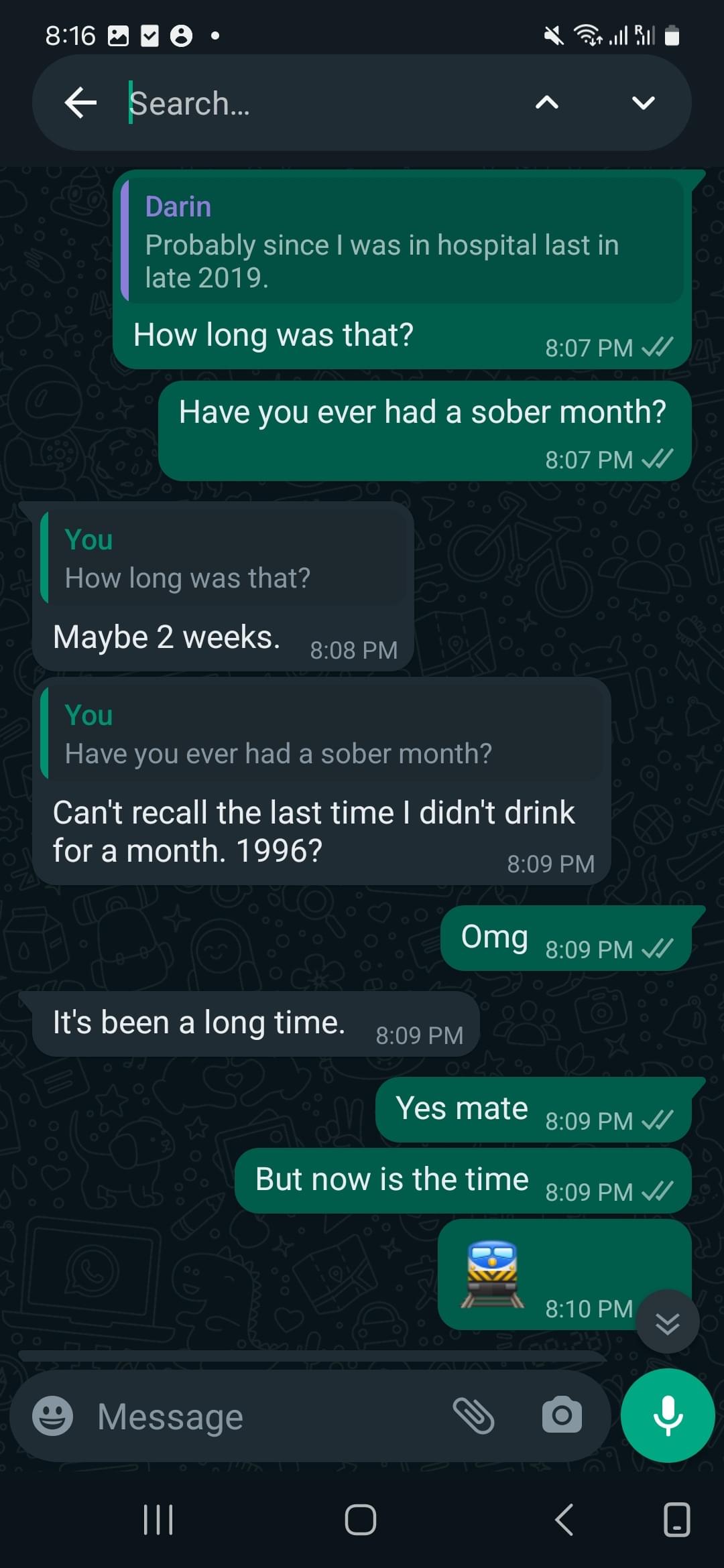Go to the home screen
This screenshot has height=1568, width=724.
pyautogui.click(x=361, y=1519)
